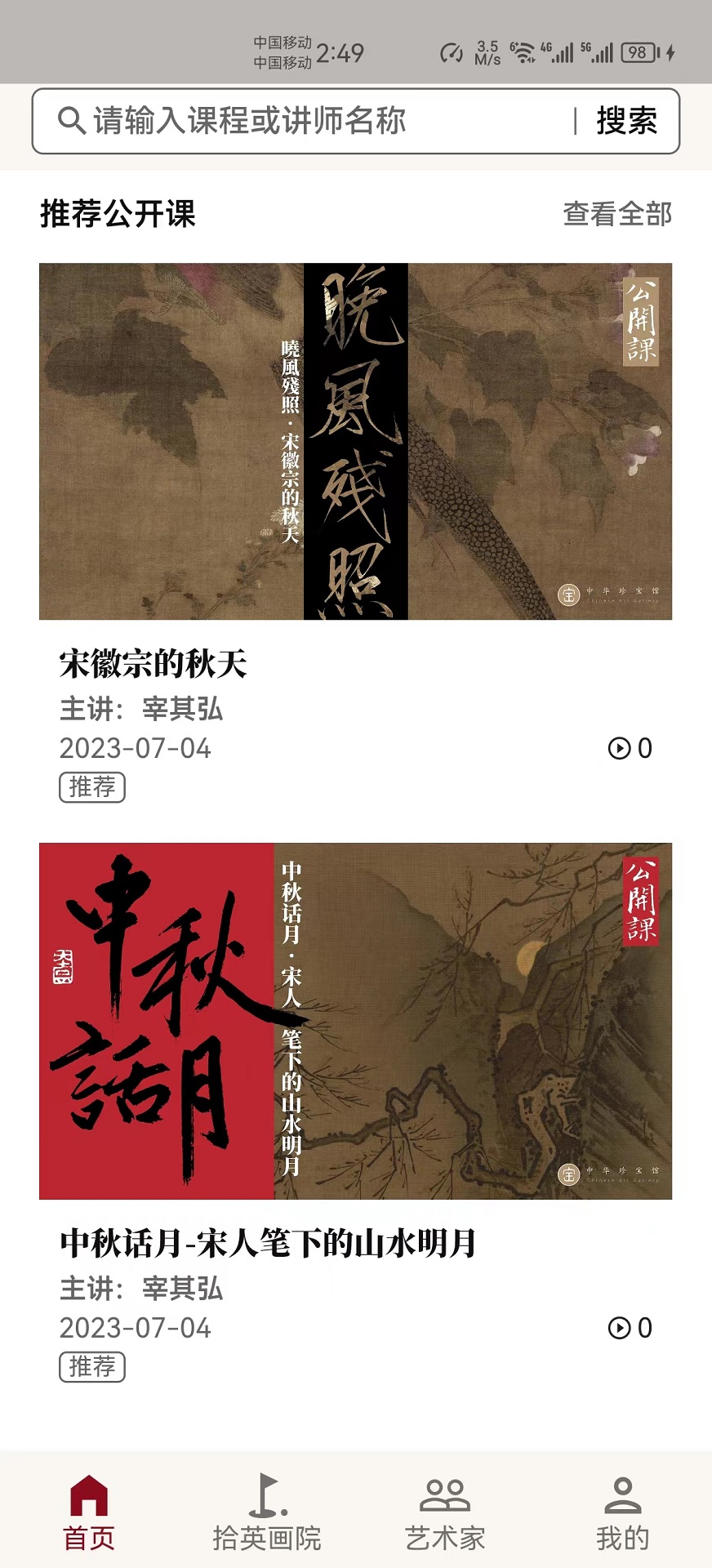Select the 推荐 label below 中秋话月 course
Image resolution: width=712 pixels, height=1568 pixels.
coord(94,1367)
